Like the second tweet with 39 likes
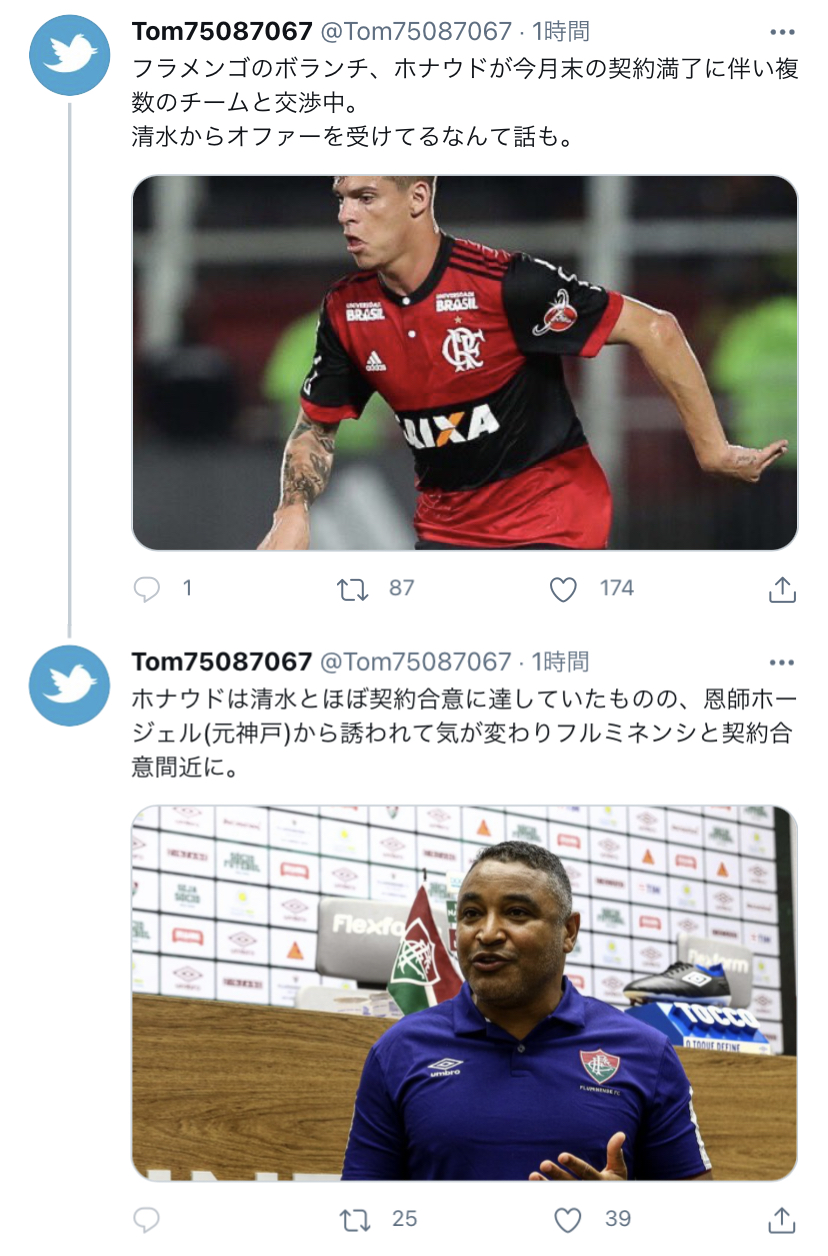 (x=567, y=1219)
